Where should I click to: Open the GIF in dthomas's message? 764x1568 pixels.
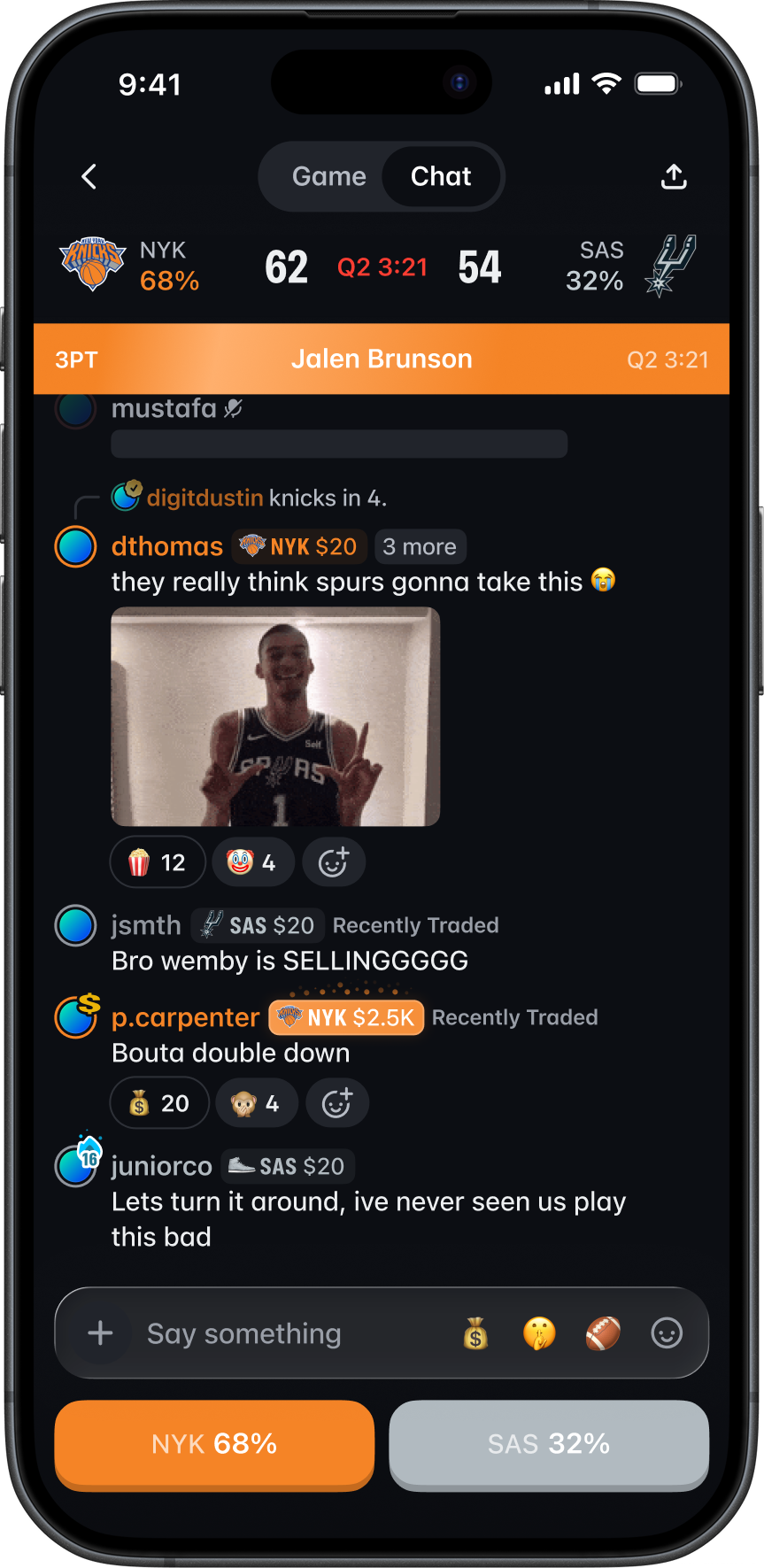(x=275, y=716)
